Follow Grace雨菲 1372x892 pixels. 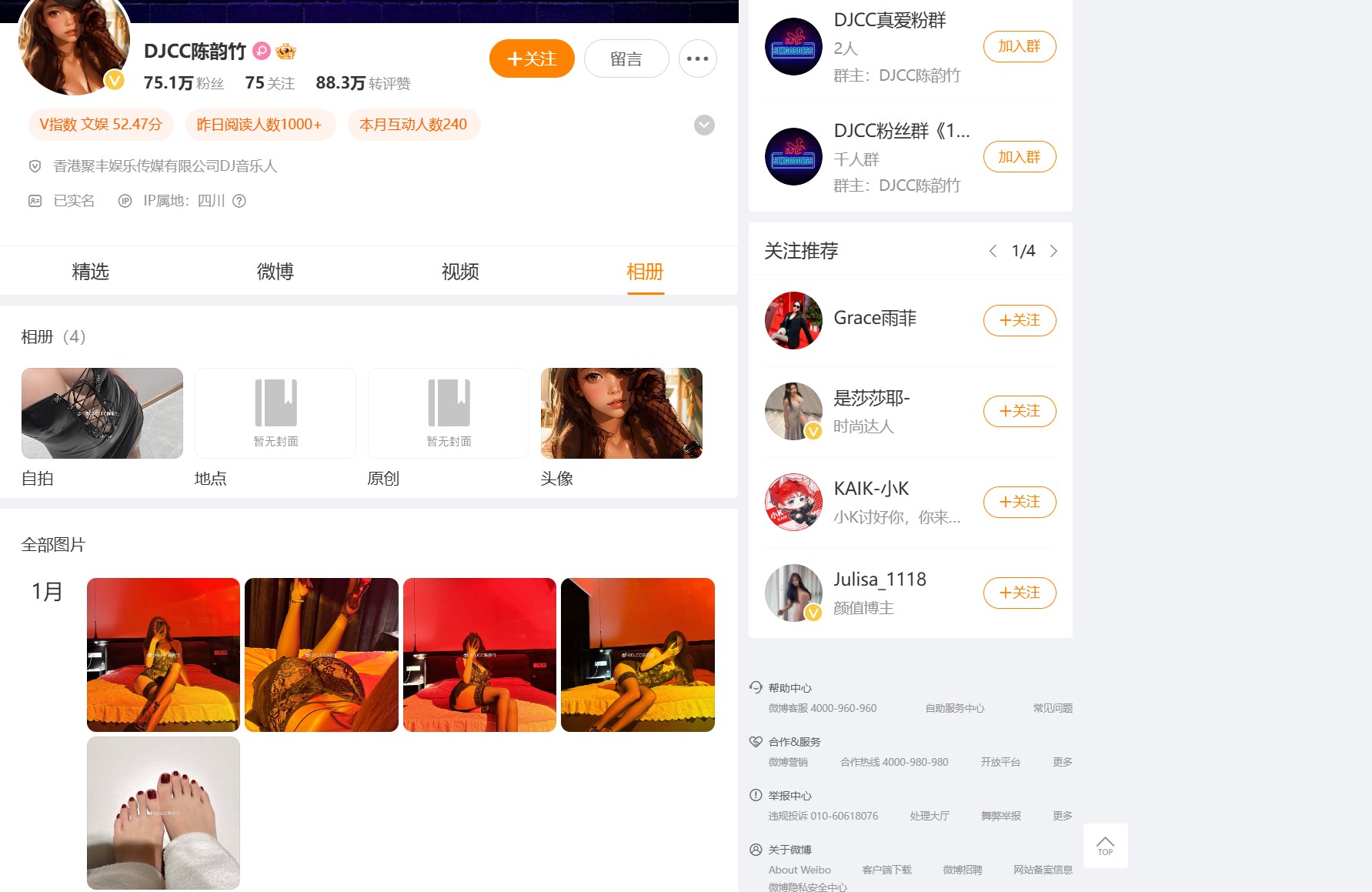[1019, 320]
